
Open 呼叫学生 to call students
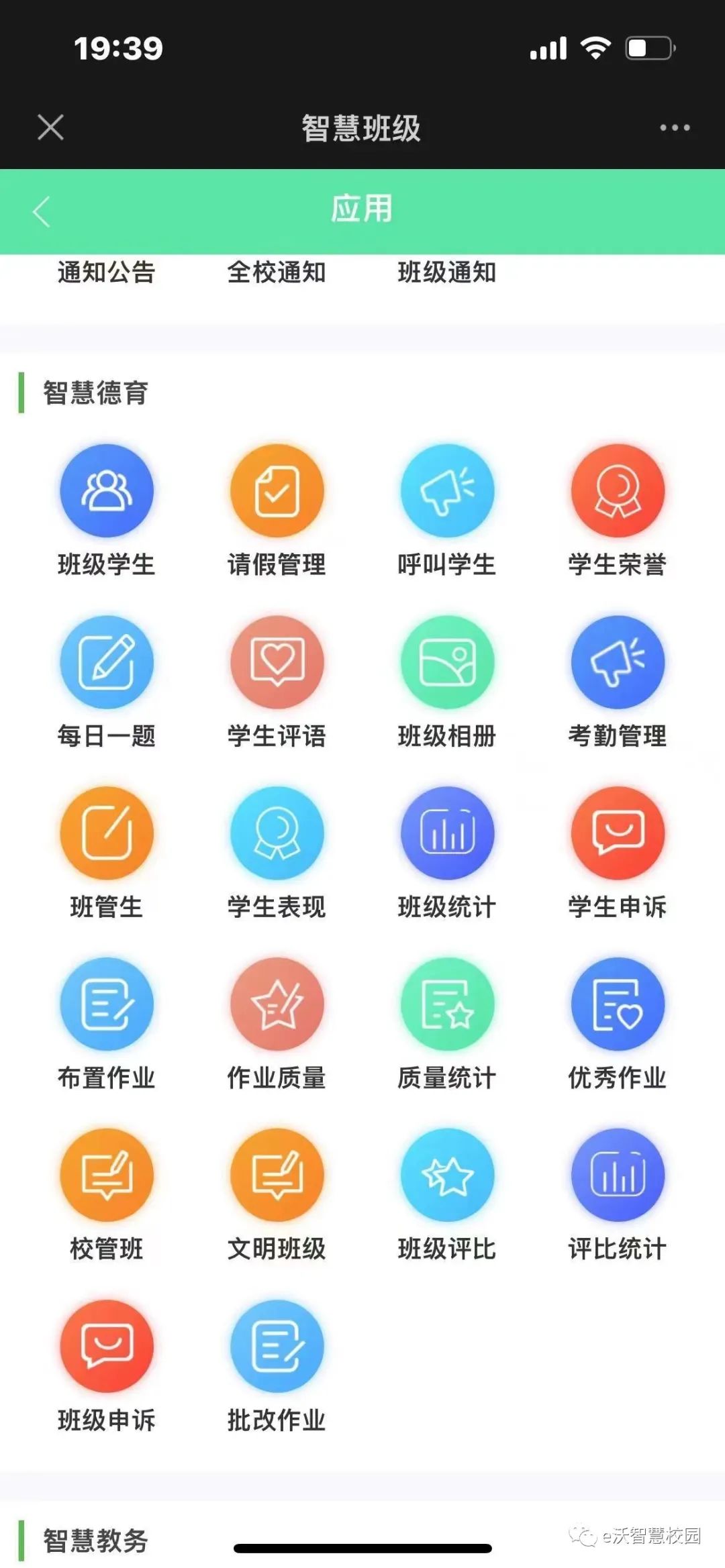coord(447,490)
